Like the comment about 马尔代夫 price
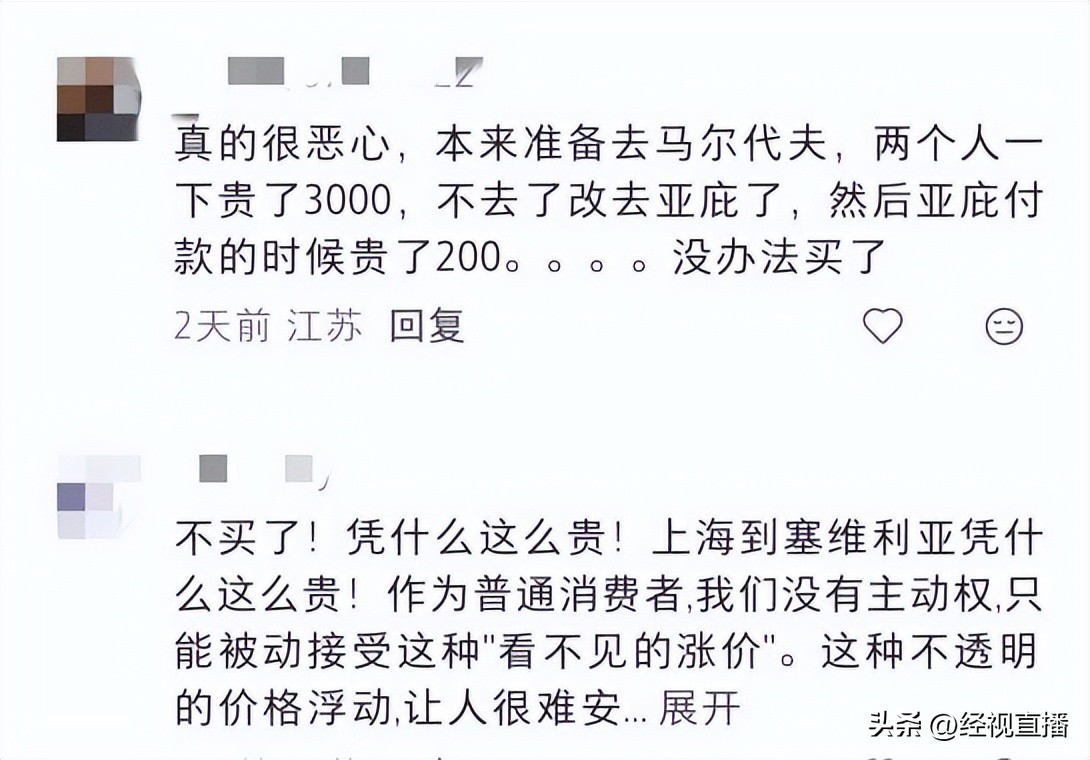 pyautogui.click(x=882, y=326)
